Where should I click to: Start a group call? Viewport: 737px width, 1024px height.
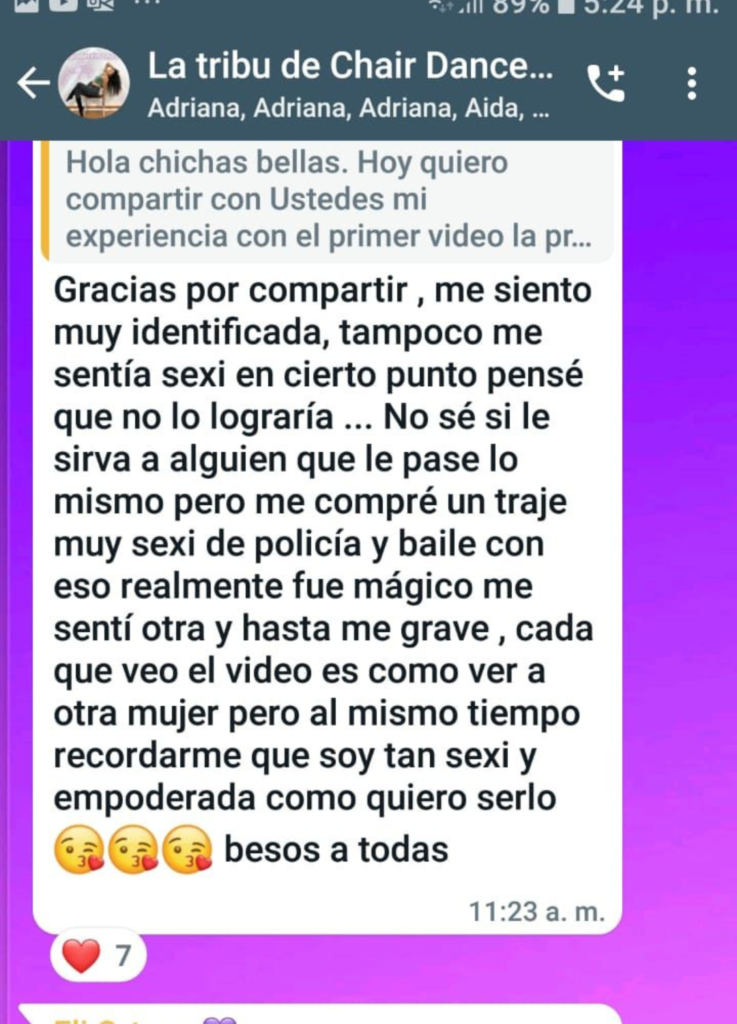tap(606, 84)
